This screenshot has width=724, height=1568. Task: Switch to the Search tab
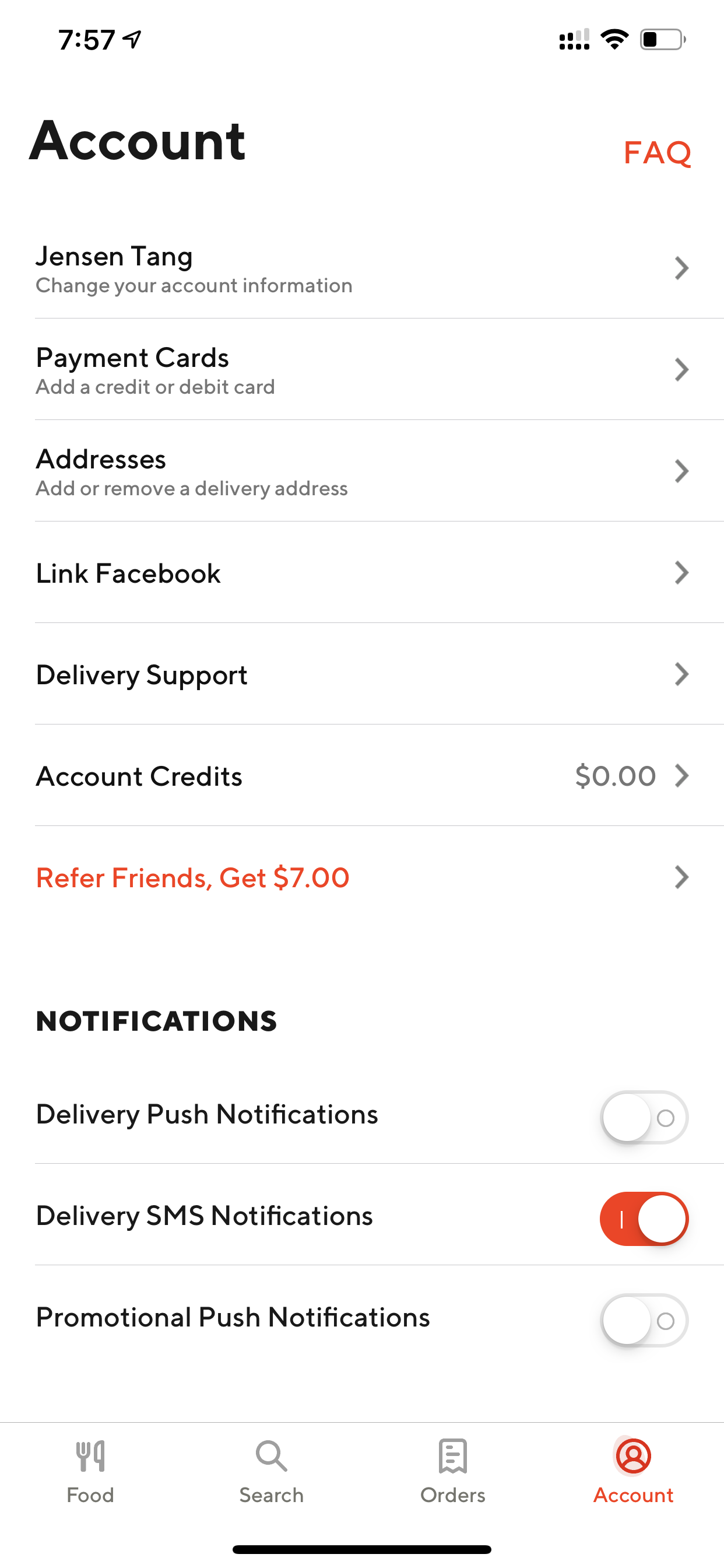pyautogui.click(x=271, y=1472)
